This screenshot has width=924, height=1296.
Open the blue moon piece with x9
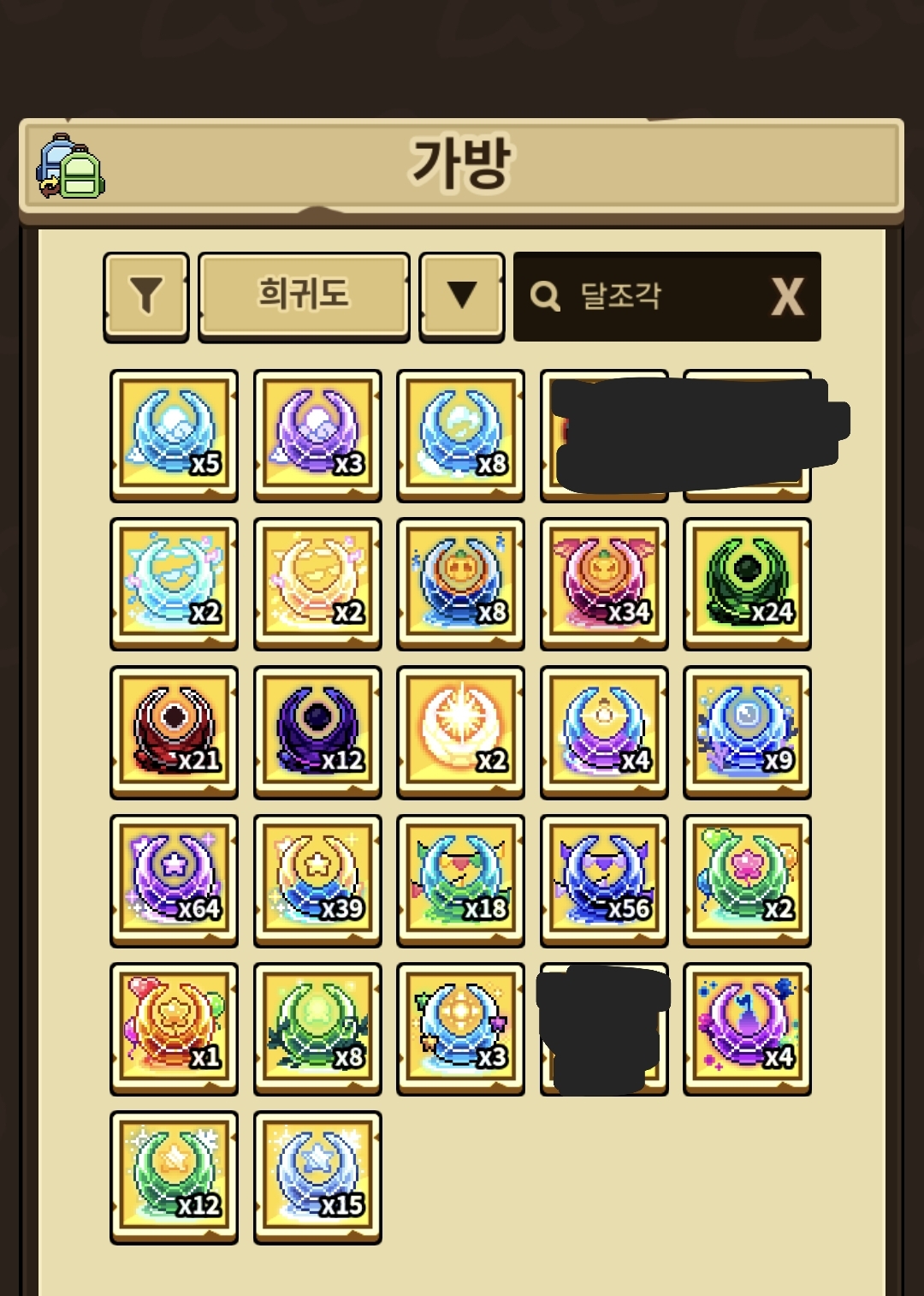tap(747, 732)
